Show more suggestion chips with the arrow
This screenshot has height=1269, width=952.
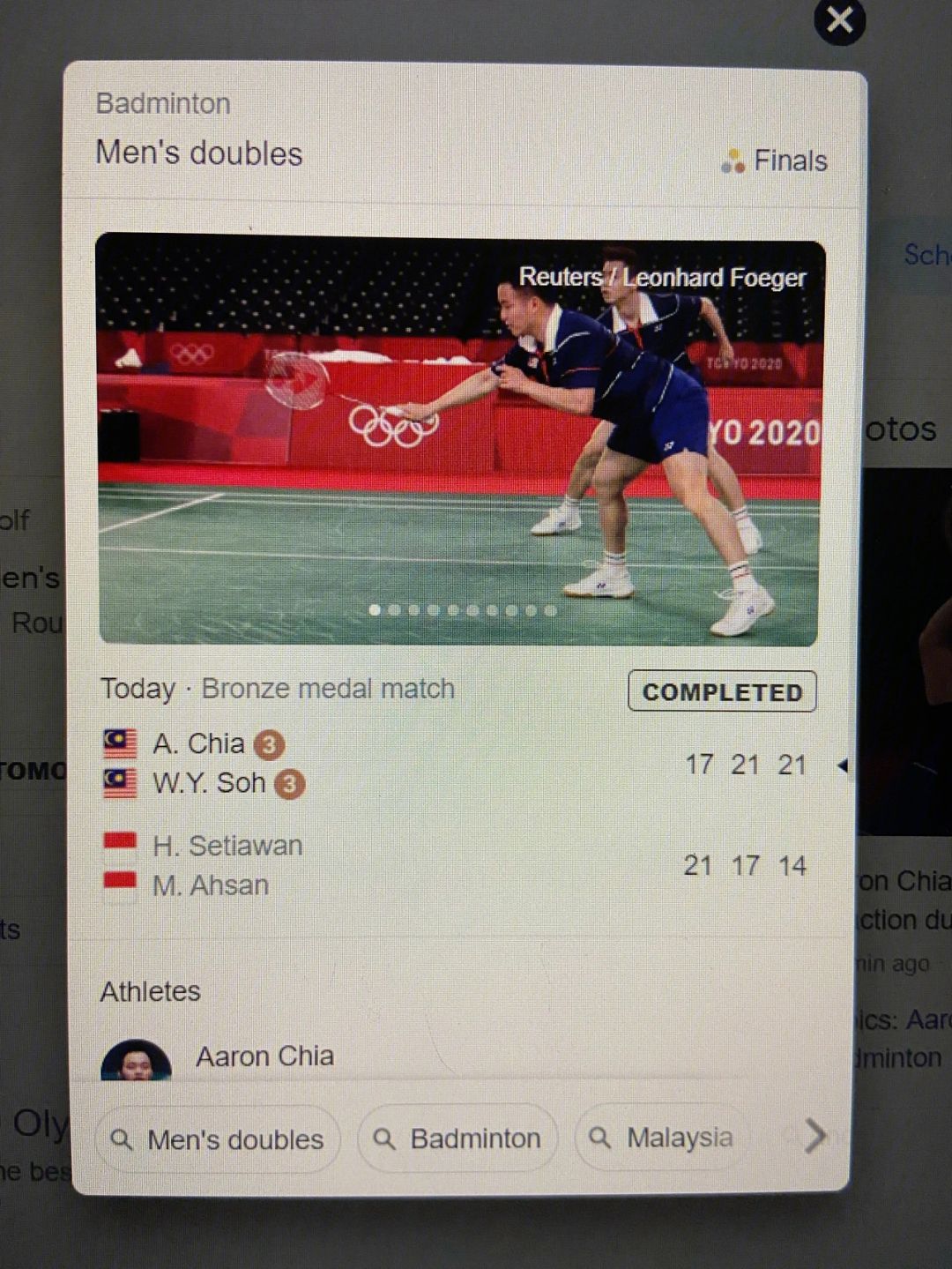pos(815,1136)
